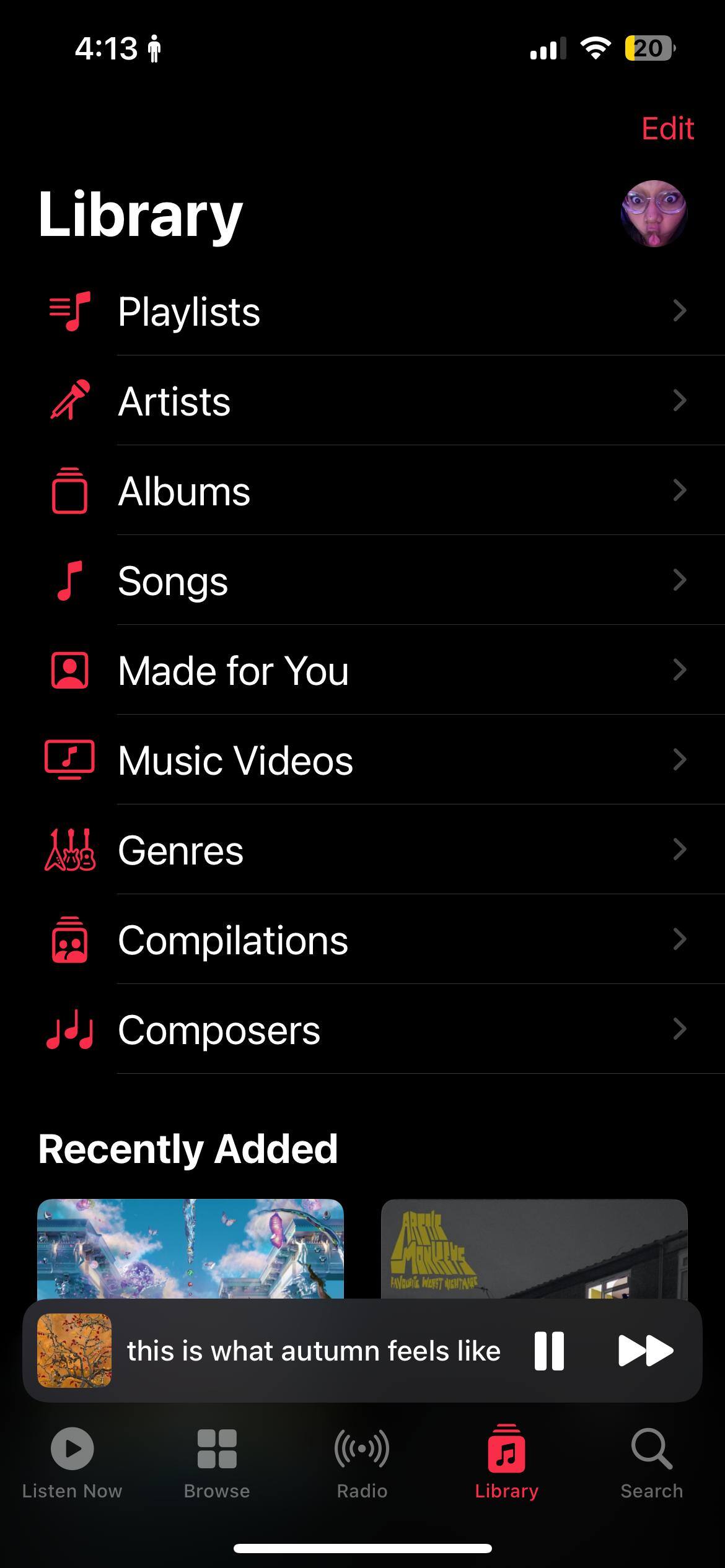
Task: Tap Edit to customize the library
Action: tap(667, 129)
